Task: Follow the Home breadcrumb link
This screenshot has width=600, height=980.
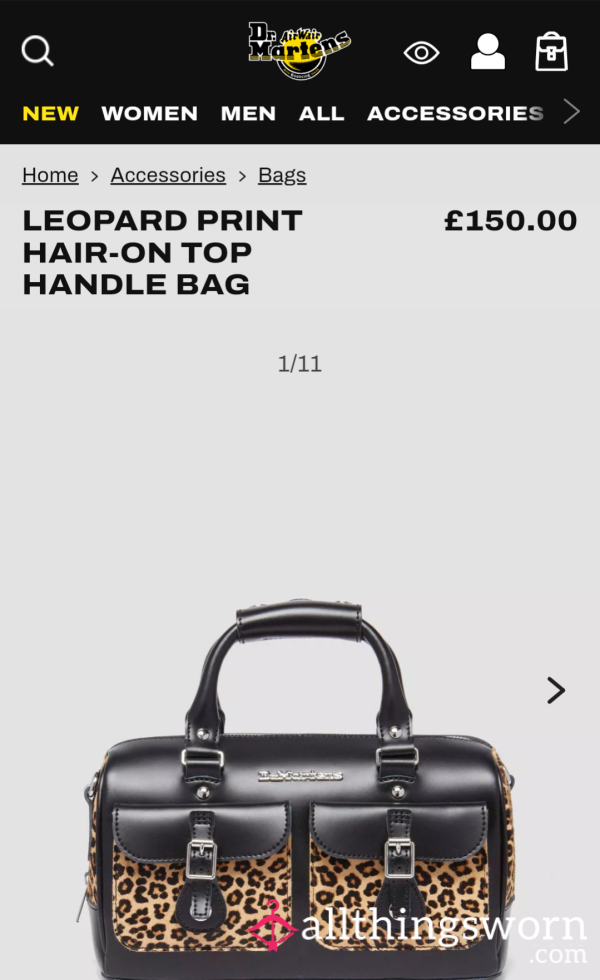Action: click(x=50, y=176)
